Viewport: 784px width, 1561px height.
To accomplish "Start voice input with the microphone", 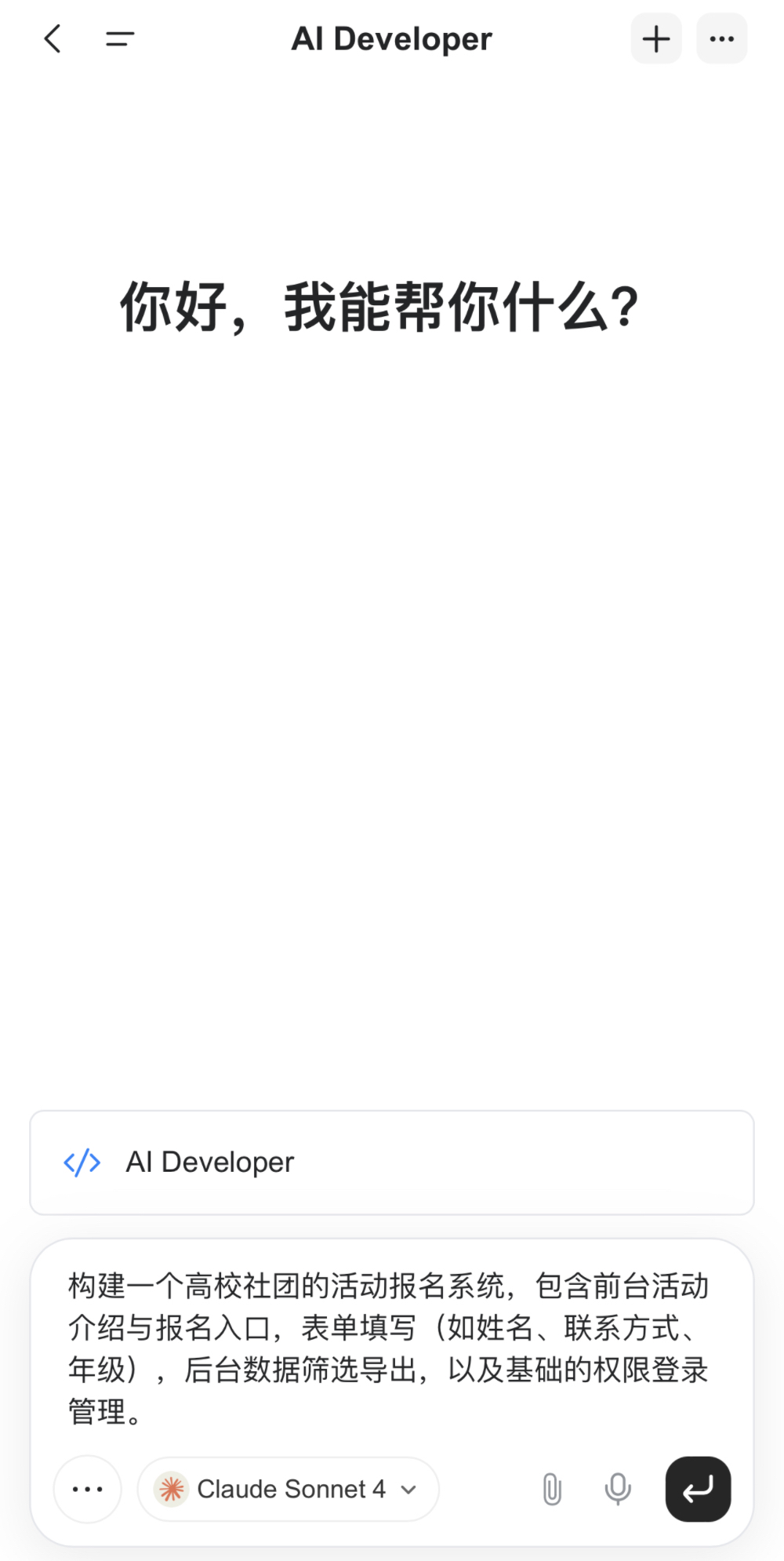I will pos(618,1489).
